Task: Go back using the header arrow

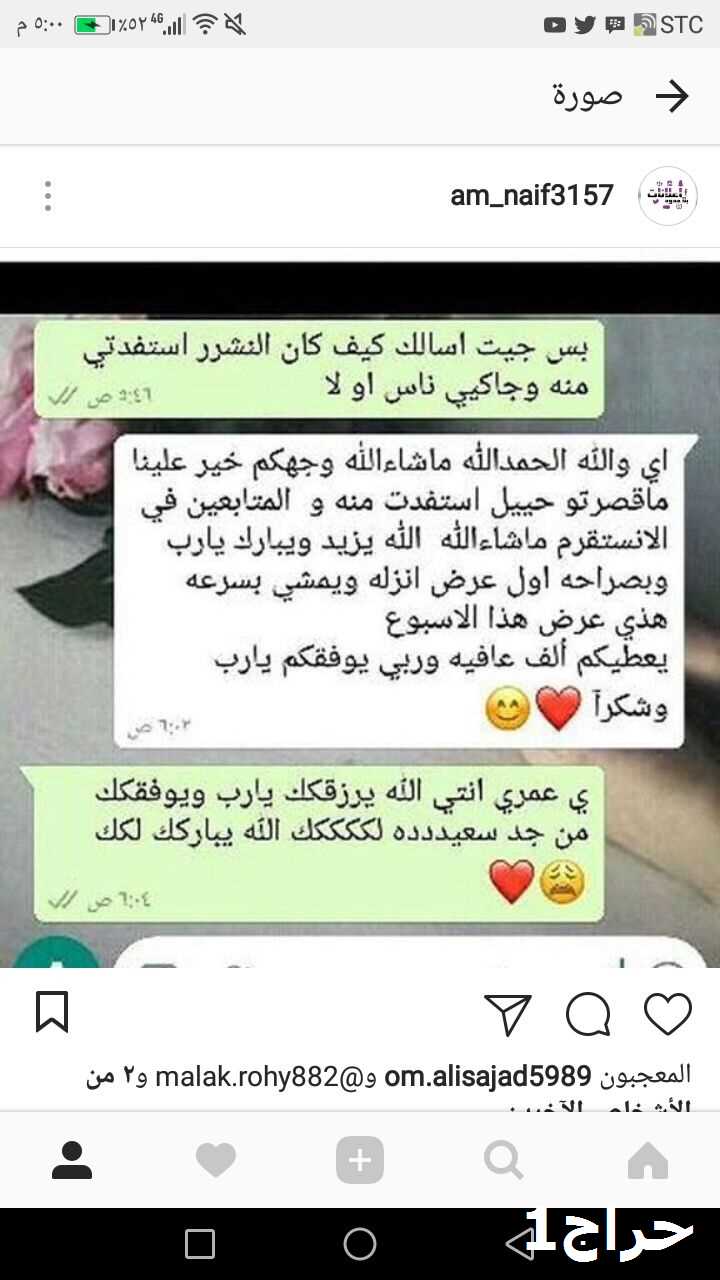Action: 672,96
